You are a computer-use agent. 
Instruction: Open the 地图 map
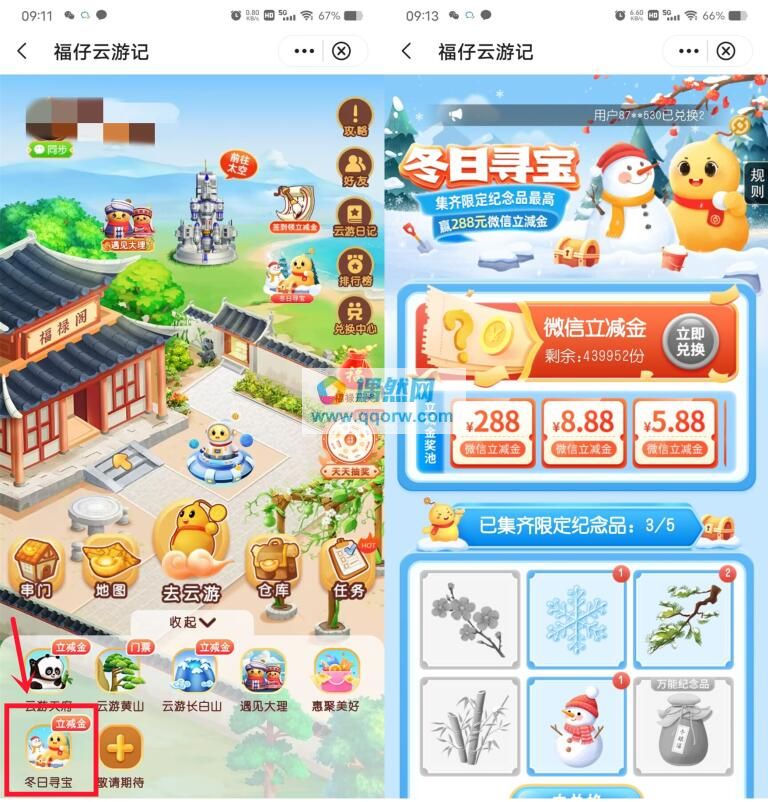click(110, 568)
